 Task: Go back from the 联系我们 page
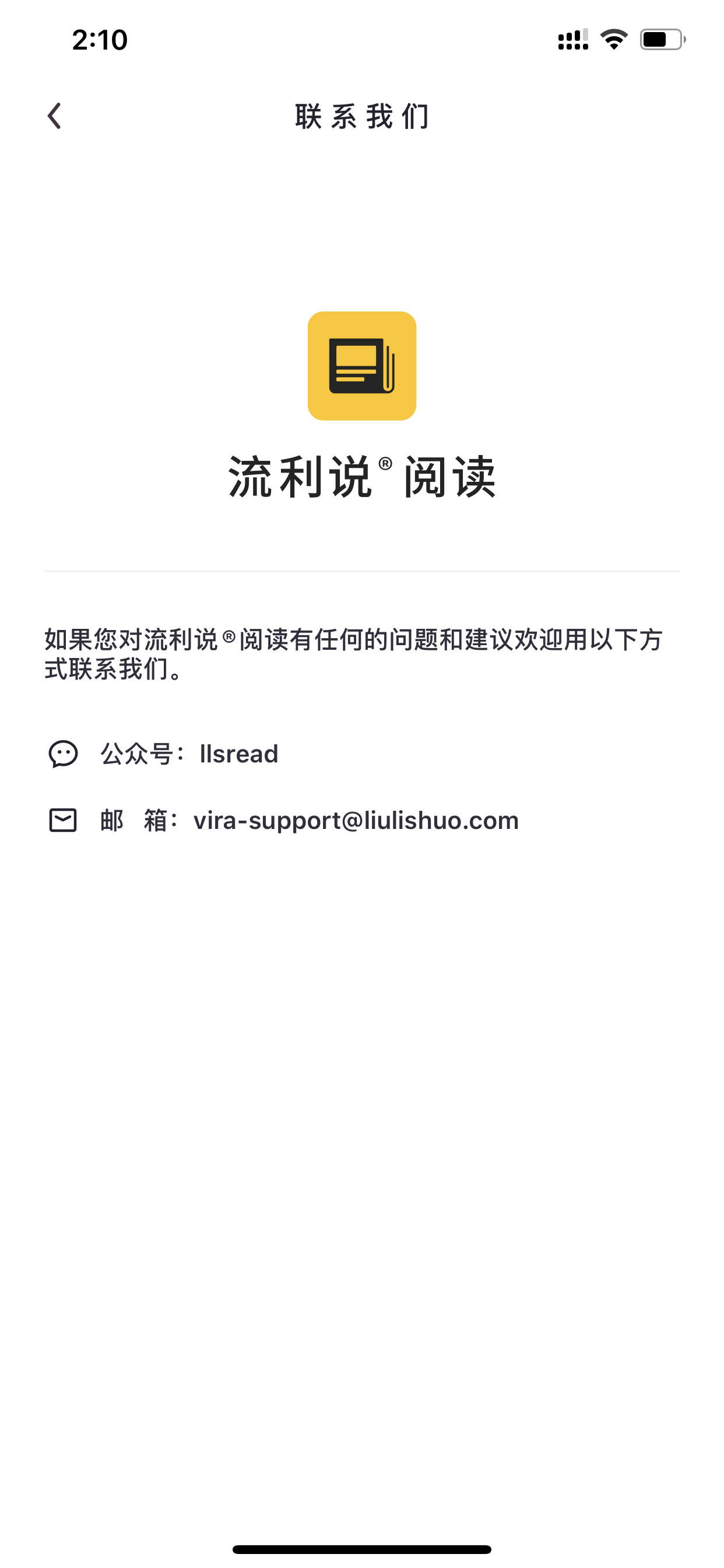[55, 116]
